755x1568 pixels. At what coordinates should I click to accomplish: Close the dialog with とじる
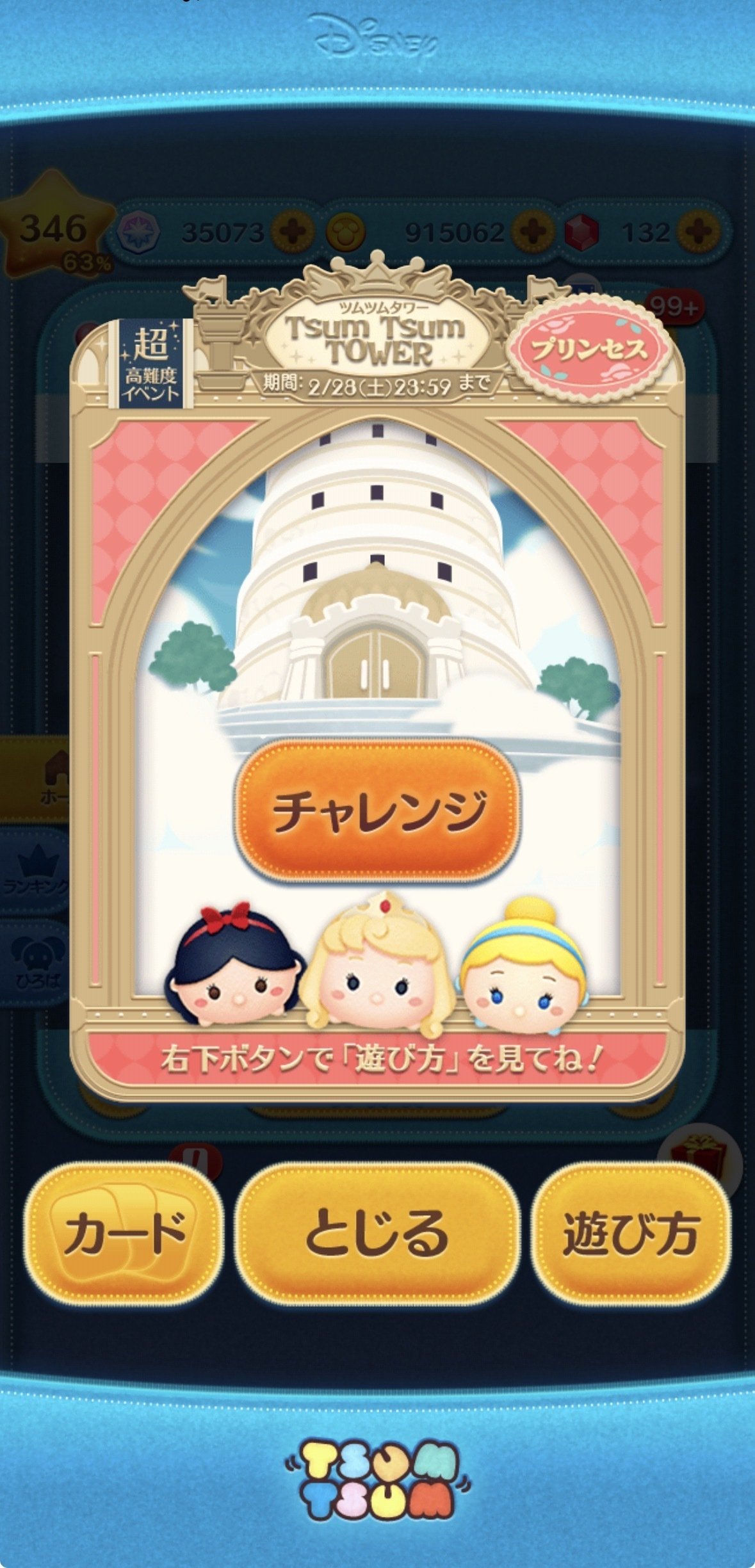(x=377, y=1233)
